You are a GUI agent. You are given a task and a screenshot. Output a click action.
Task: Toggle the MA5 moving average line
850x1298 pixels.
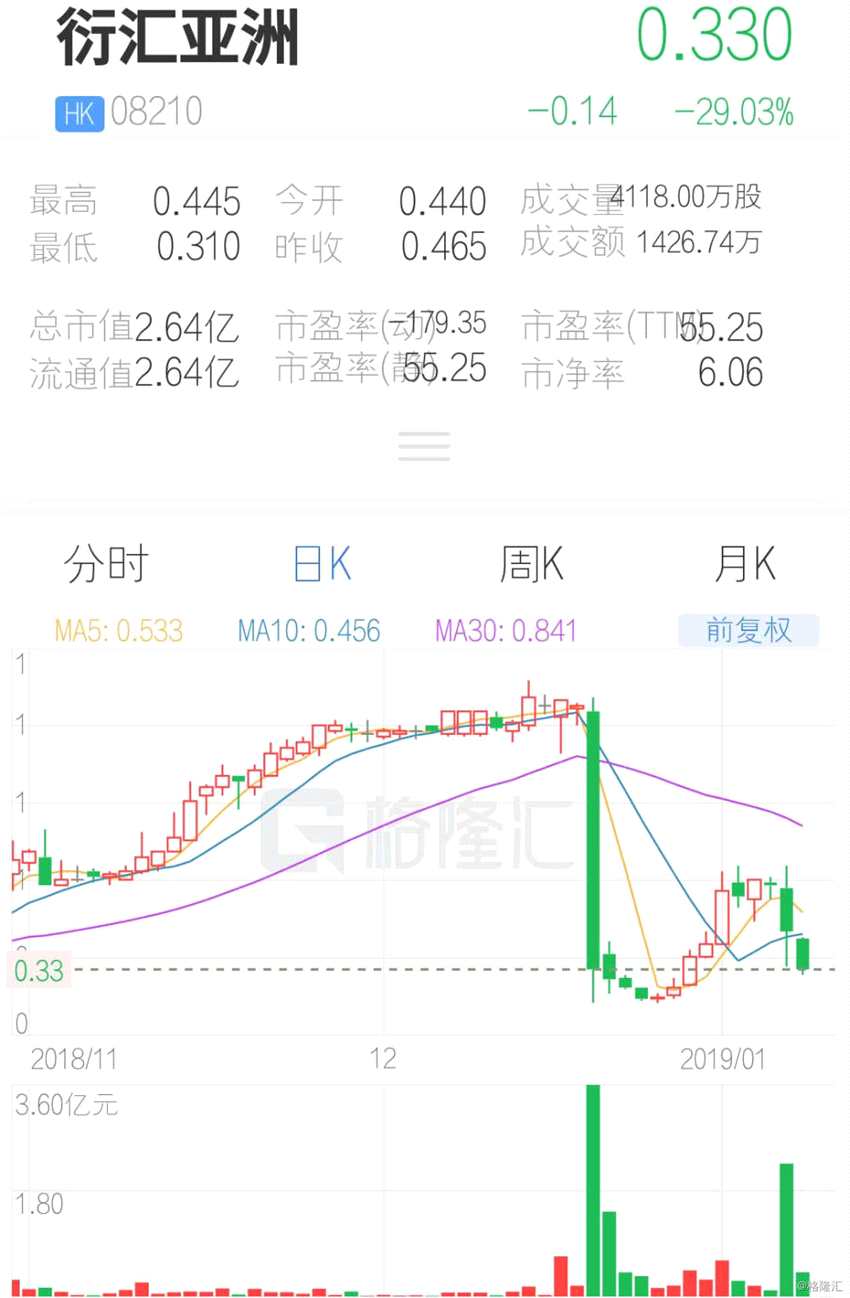coord(117,632)
